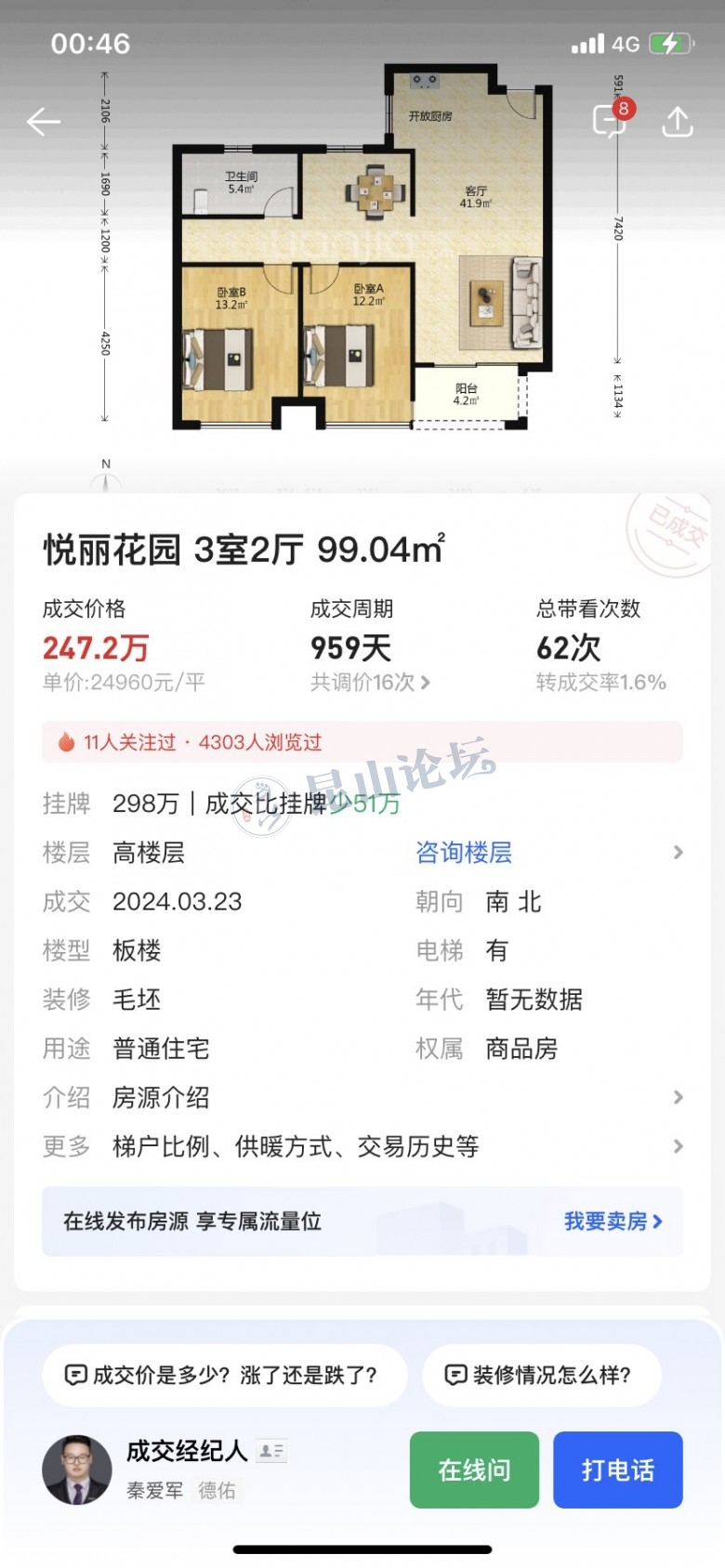725x1568 pixels.
Task: Start an online chat via 在线问
Action: click(474, 1470)
